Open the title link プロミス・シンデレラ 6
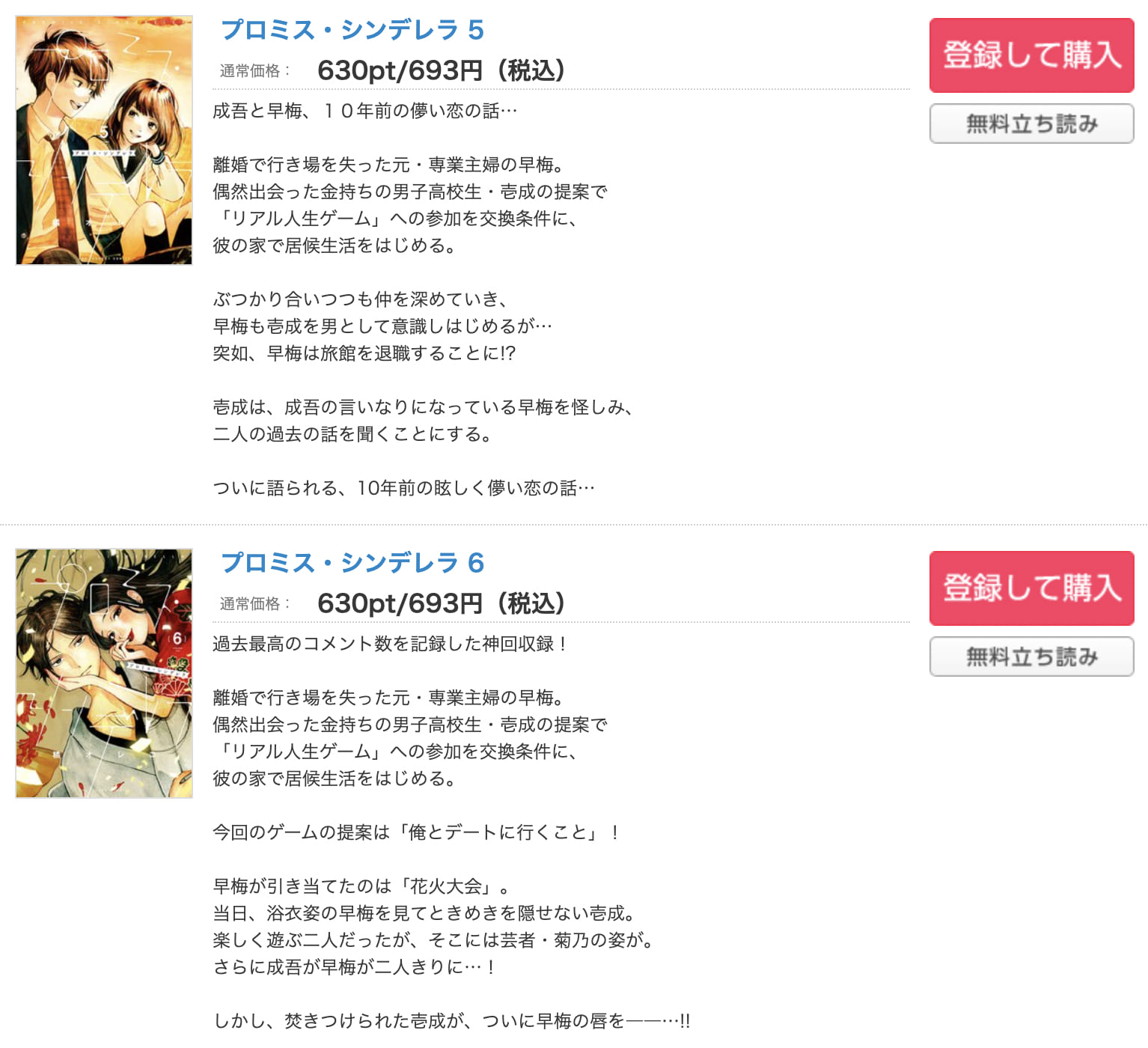Viewport: 1148px width, 1048px height. click(x=352, y=563)
